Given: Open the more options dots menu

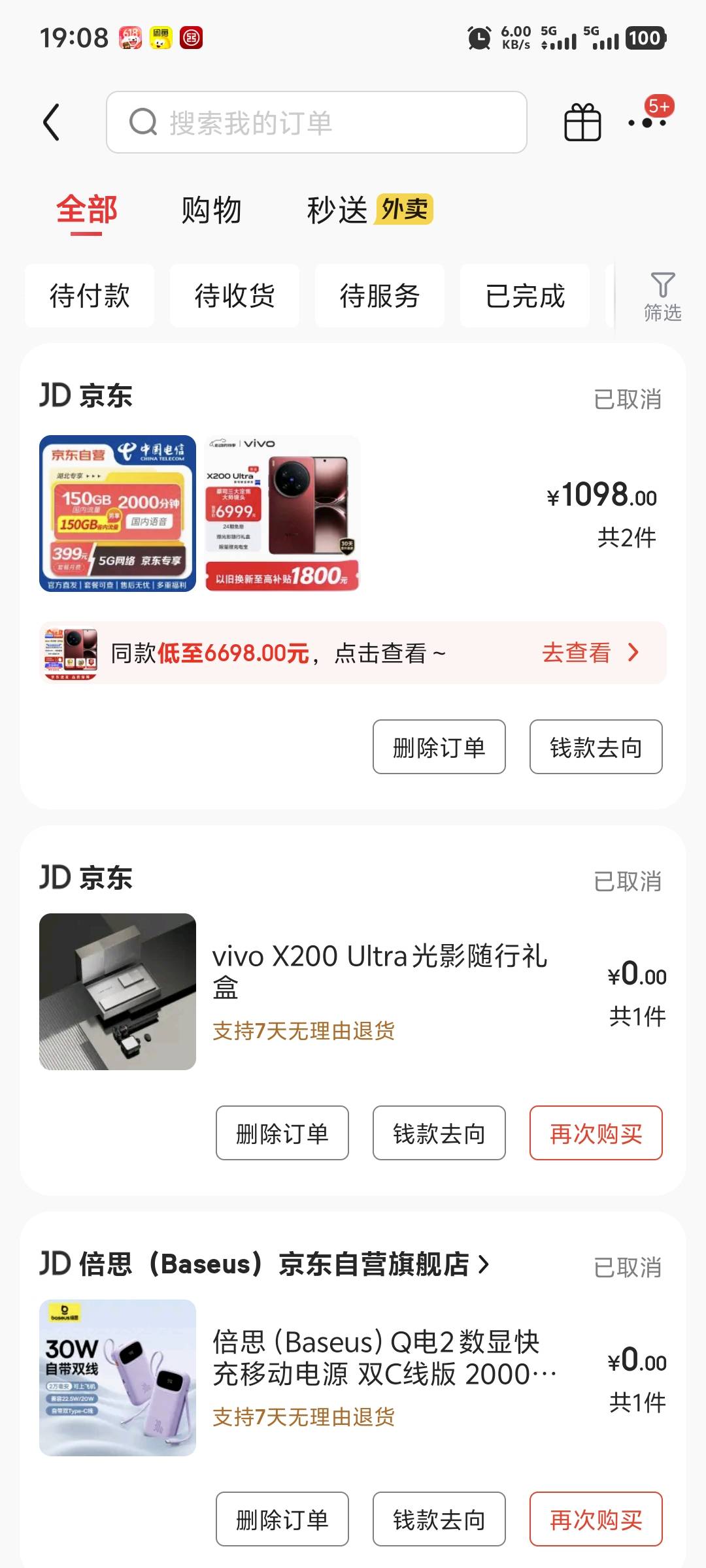Looking at the screenshot, I should tap(648, 121).
